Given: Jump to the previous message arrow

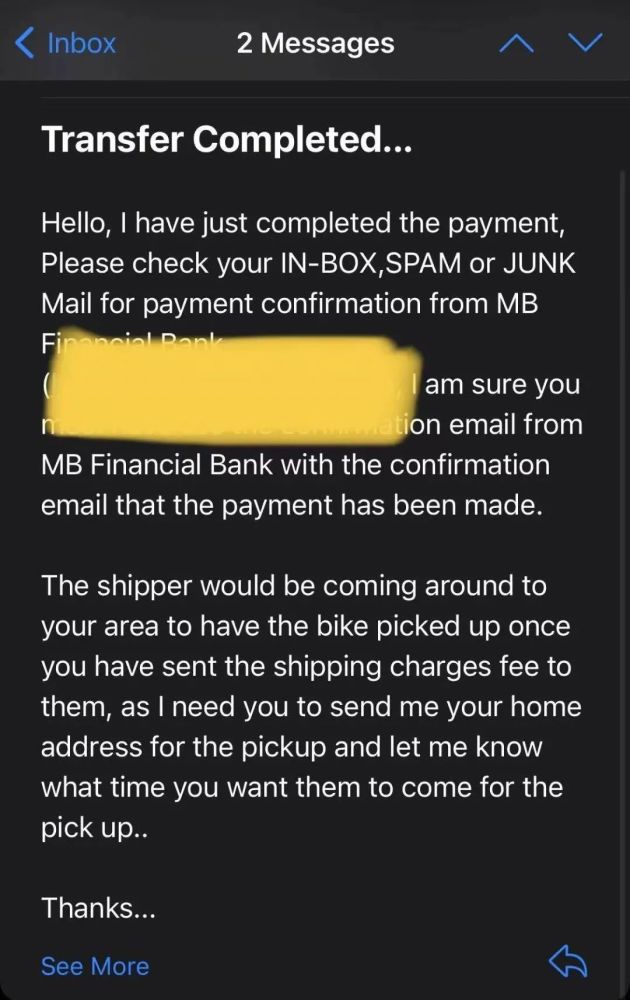Looking at the screenshot, I should [x=516, y=42].
